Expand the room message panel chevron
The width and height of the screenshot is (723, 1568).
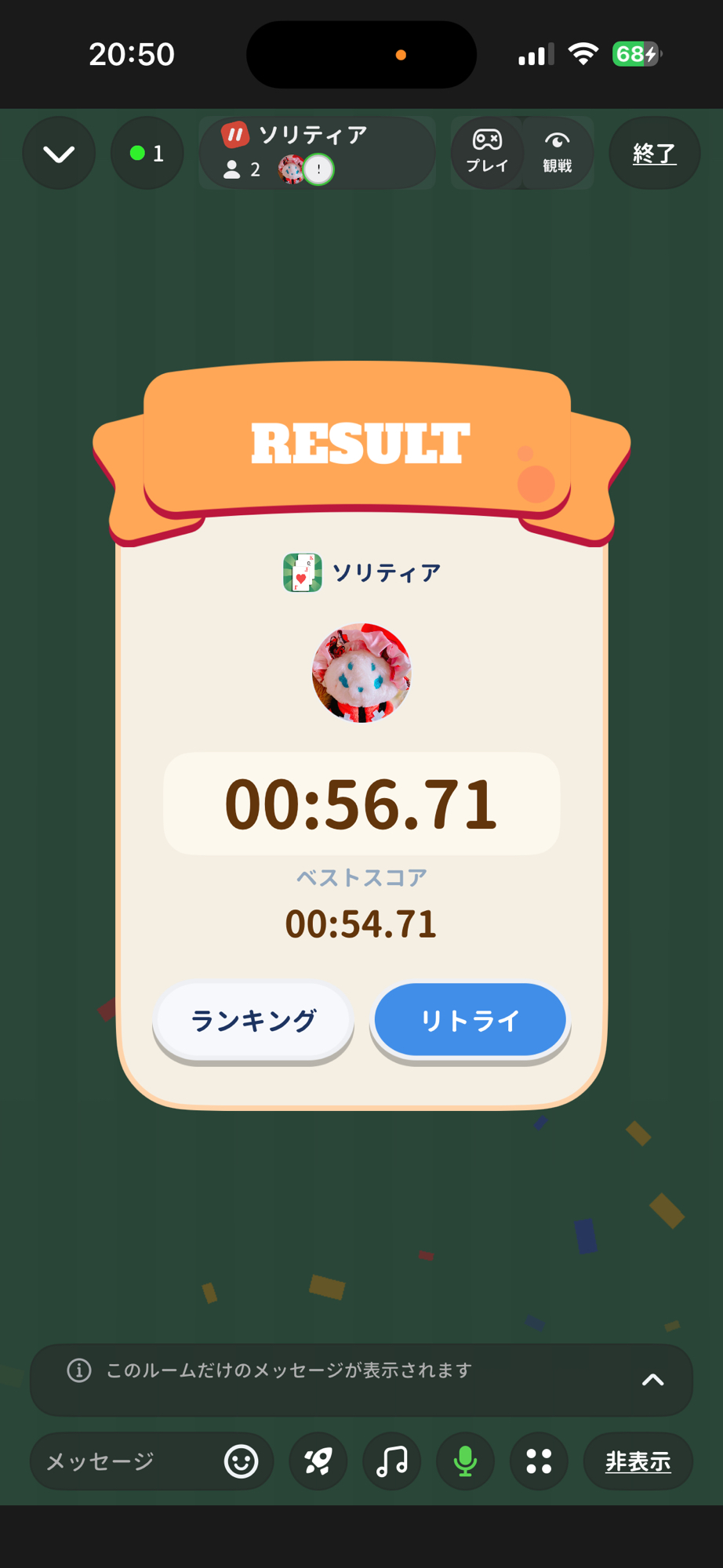click(x=652, y=1380)
